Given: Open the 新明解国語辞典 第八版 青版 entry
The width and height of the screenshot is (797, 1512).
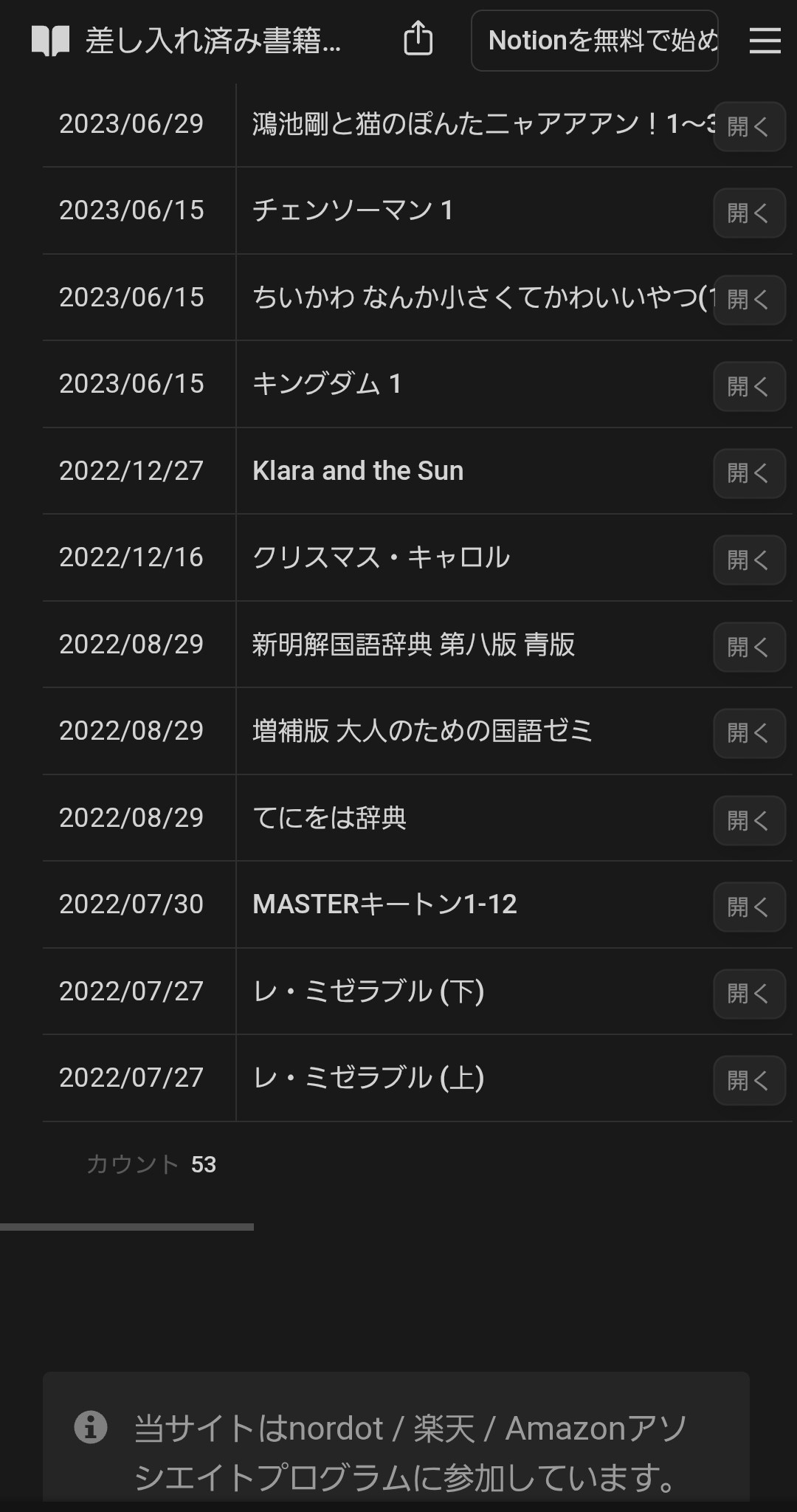Looking at the screenshot, I should coord(749,647).
